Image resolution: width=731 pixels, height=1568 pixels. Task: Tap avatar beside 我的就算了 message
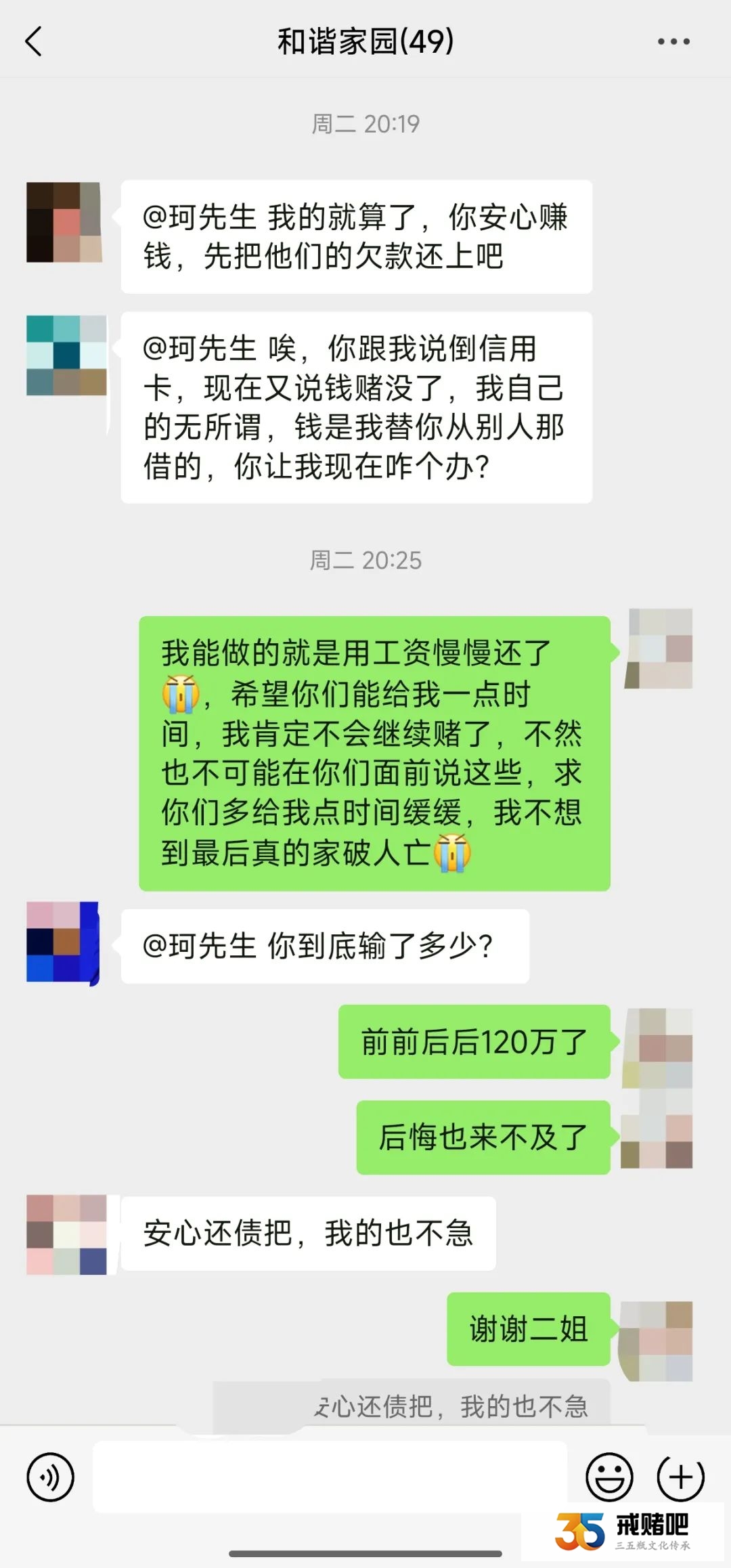(x=64, y=222)
